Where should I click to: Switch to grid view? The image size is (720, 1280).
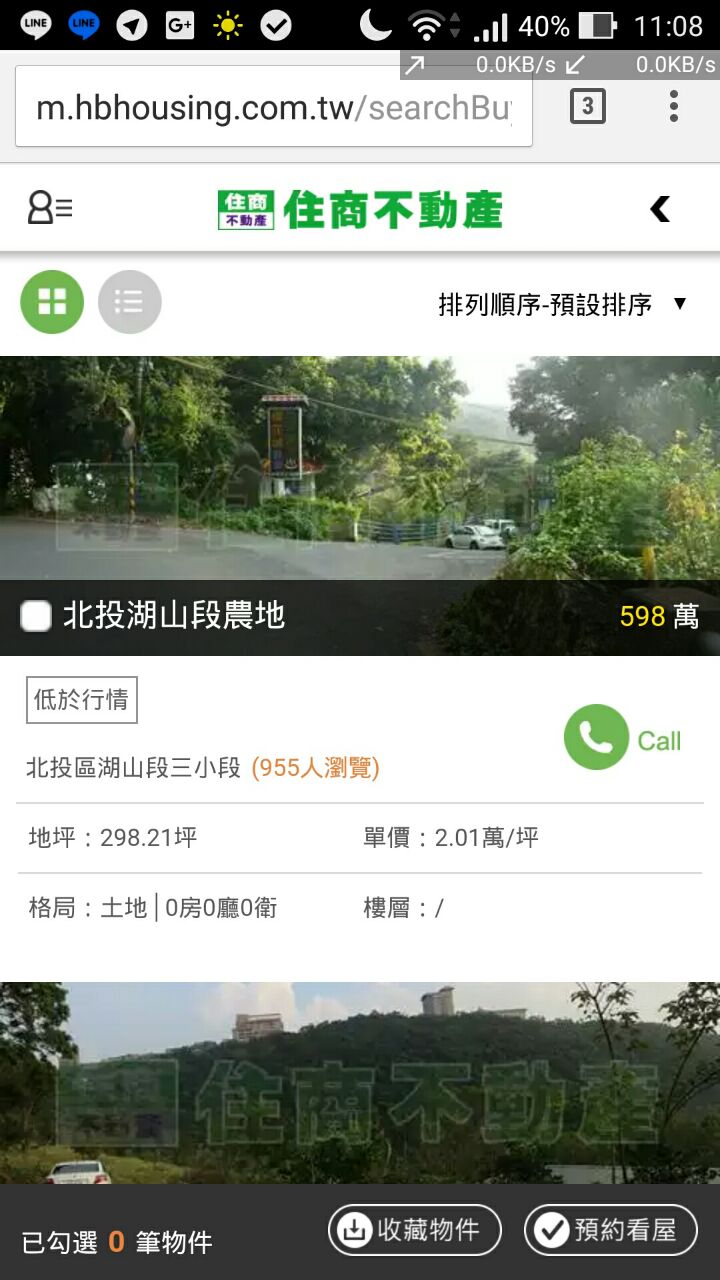(x=52, y=302)
